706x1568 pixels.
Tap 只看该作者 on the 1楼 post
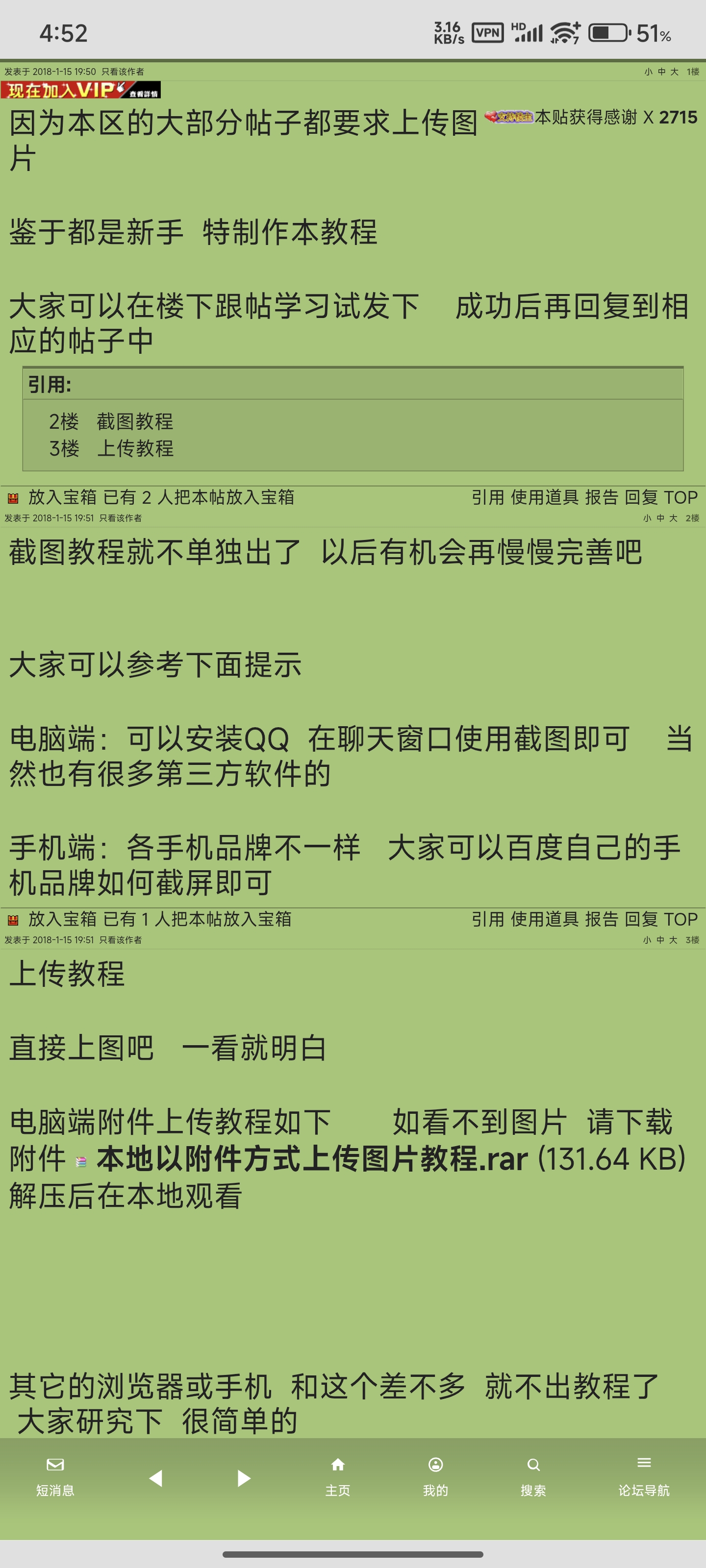[x=123, y=71]
